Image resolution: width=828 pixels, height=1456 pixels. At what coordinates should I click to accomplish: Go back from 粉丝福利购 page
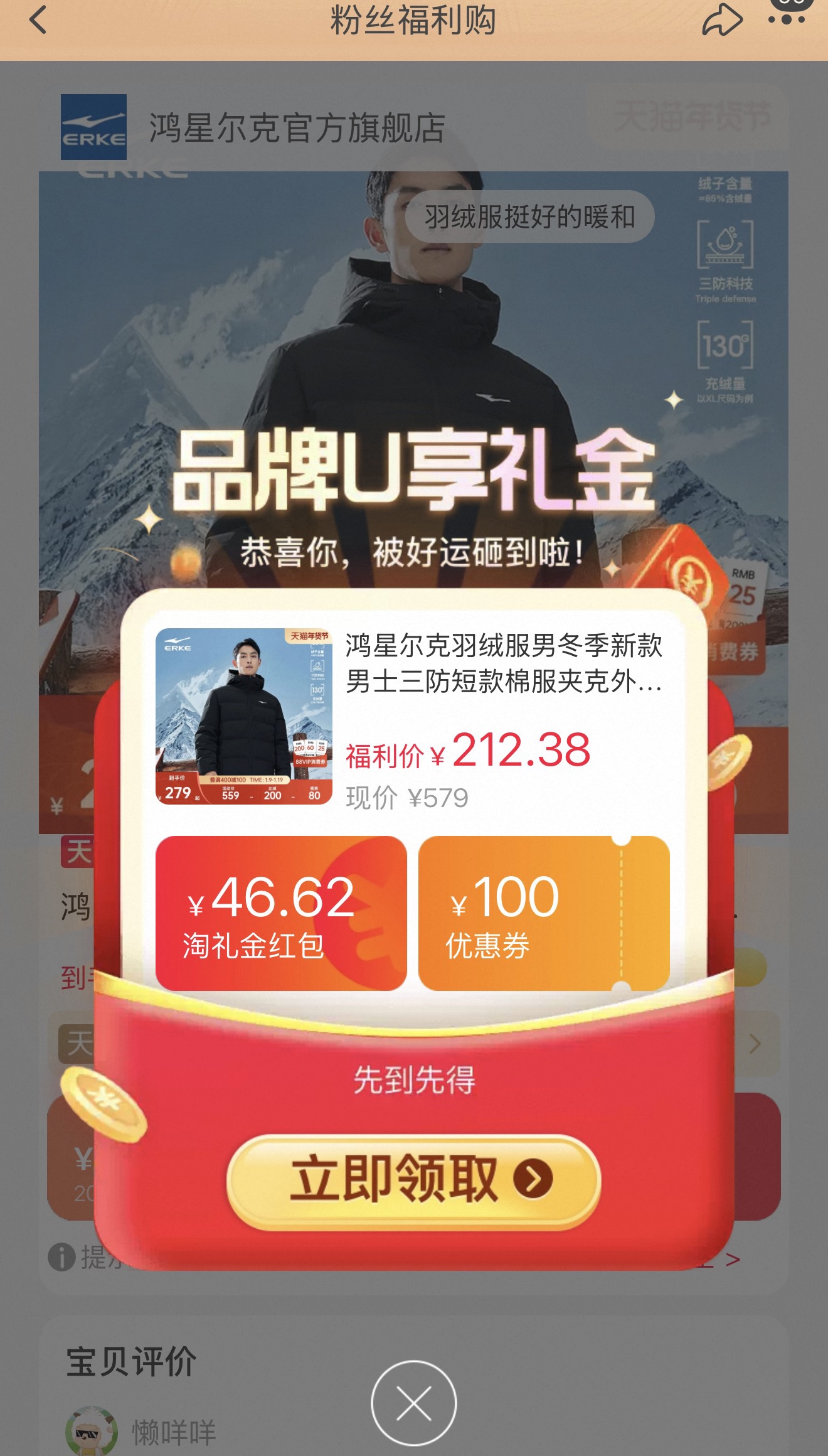click(39, 20)
